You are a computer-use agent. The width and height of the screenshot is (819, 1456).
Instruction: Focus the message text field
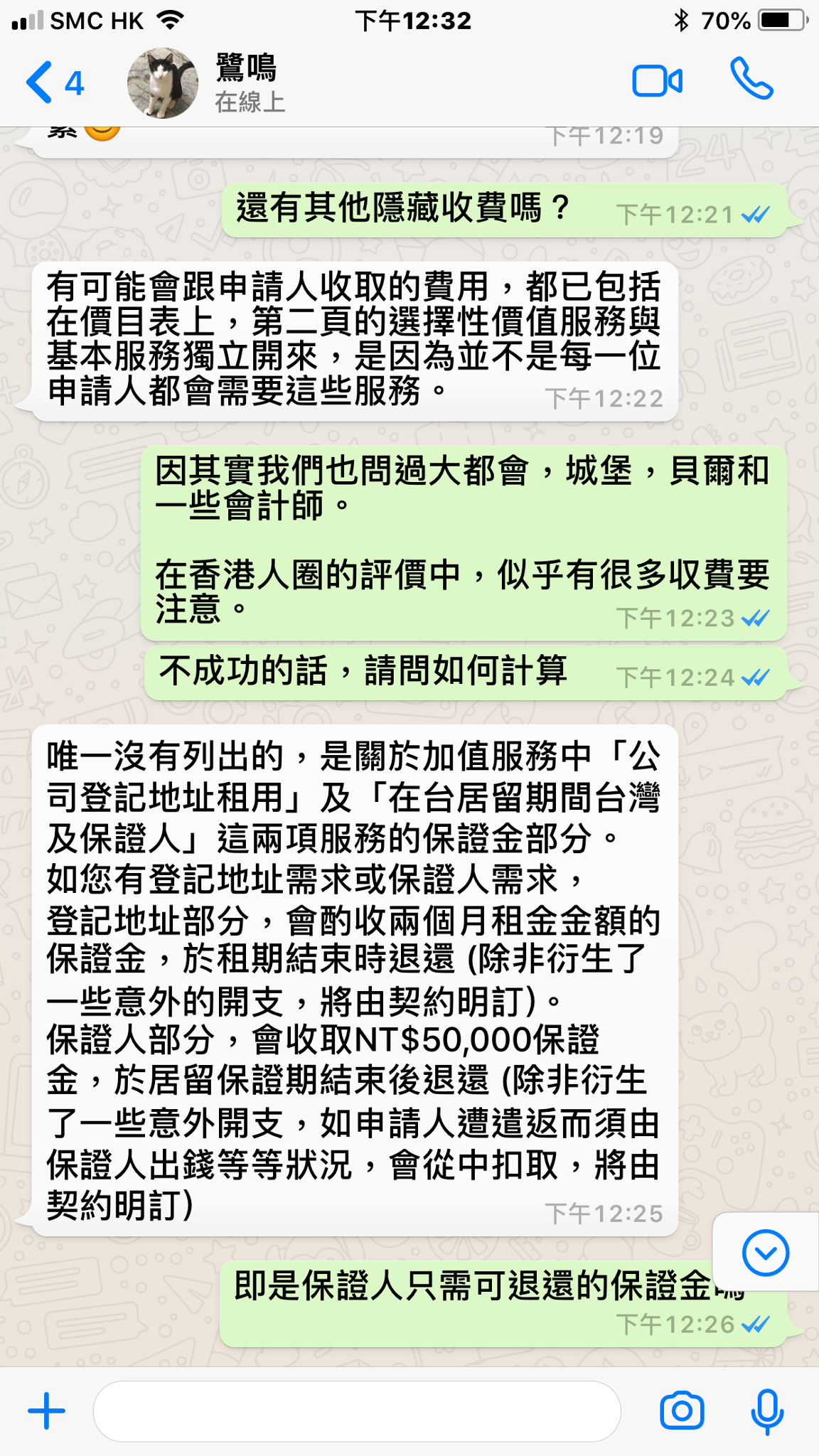point(355,1410)
